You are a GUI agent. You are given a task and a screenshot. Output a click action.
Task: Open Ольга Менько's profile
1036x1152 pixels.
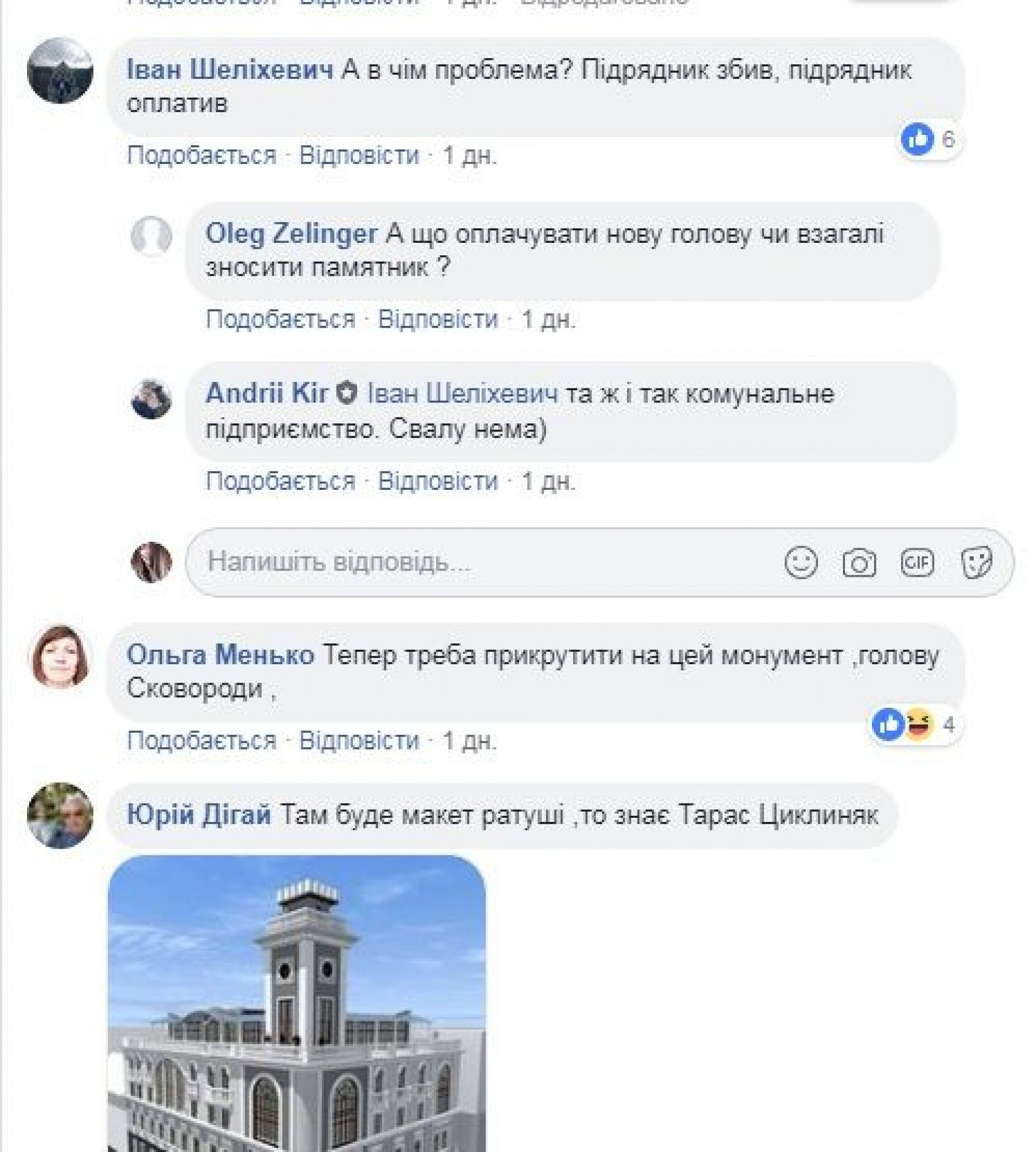point(220,655)
